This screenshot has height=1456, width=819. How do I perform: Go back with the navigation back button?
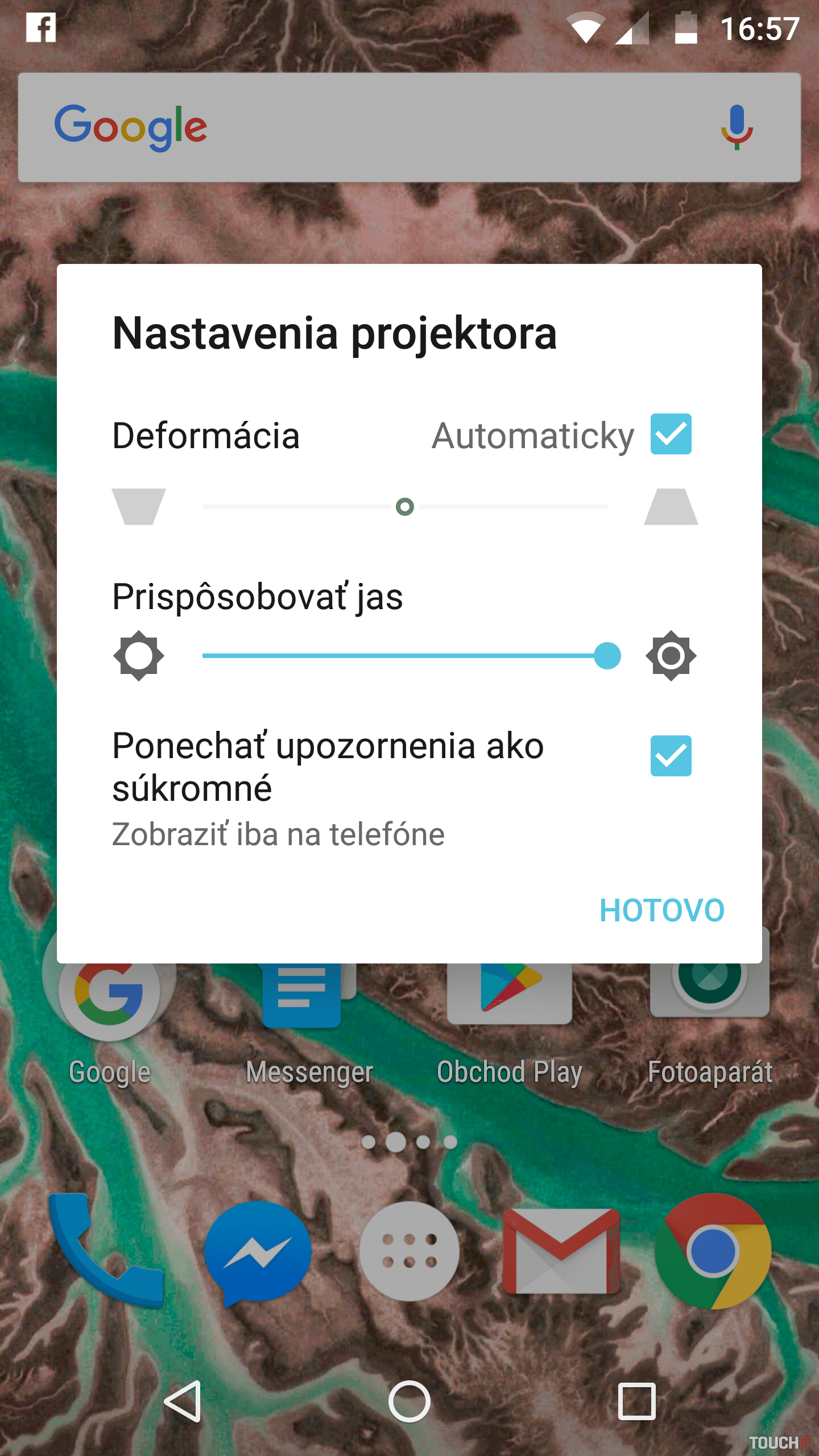(183, 1401)
